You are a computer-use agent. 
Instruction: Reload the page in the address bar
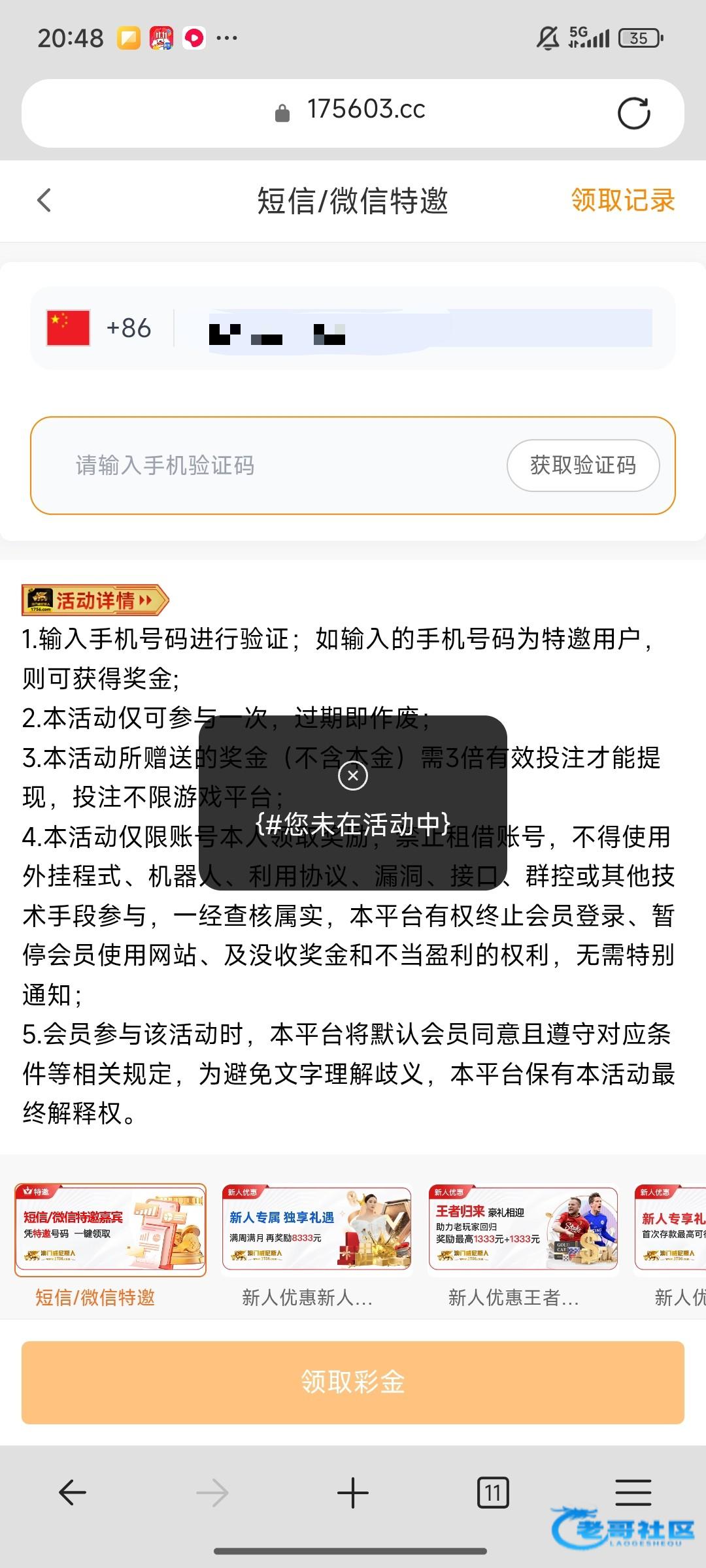[x=633, y=114]
